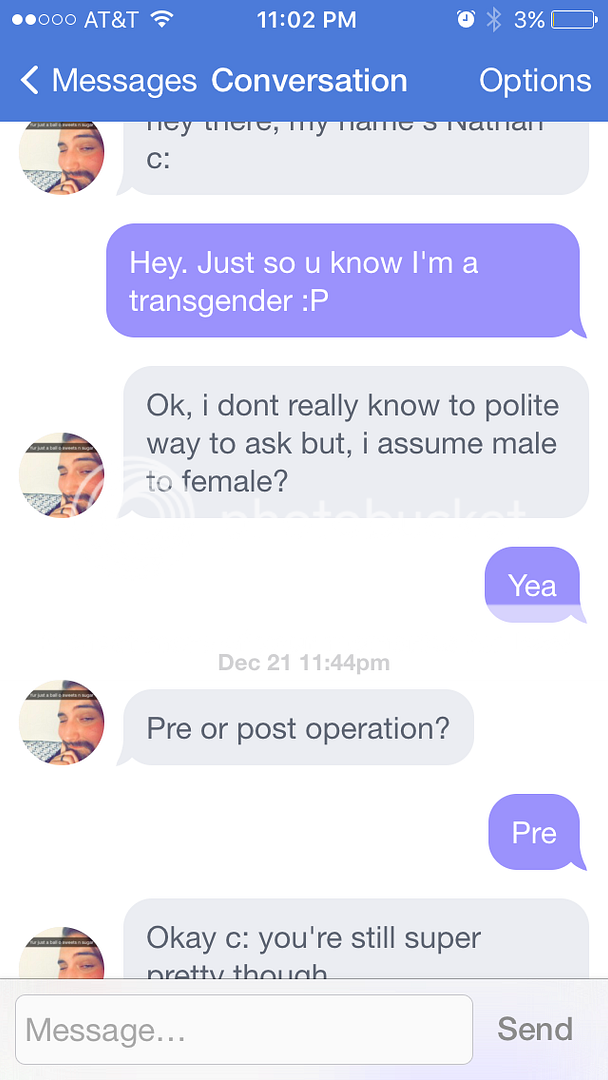Tap the Send button
Viewport: 608px width, 1080px height.
click(x=535, y=1029)
